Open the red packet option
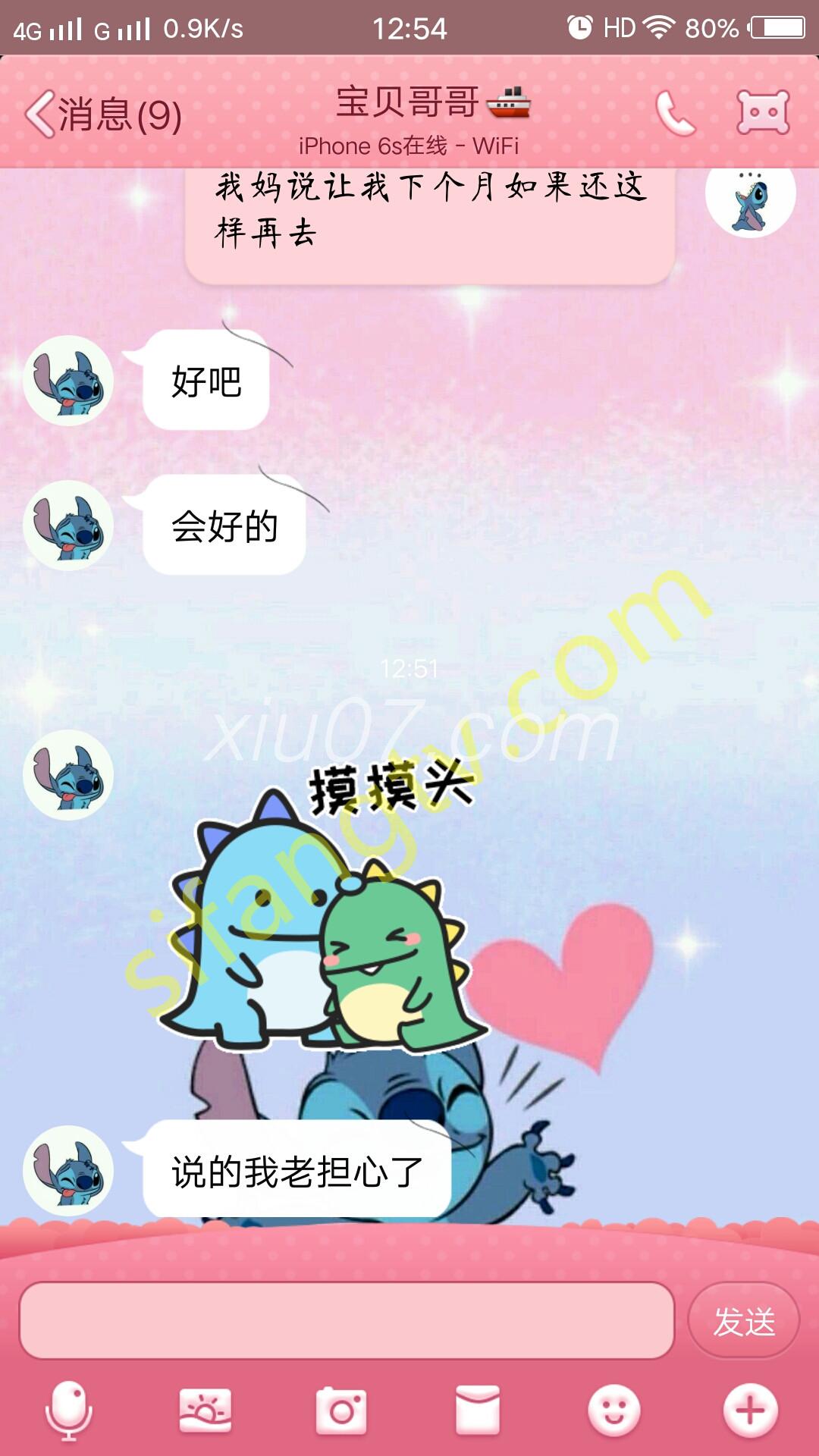 477,1410
